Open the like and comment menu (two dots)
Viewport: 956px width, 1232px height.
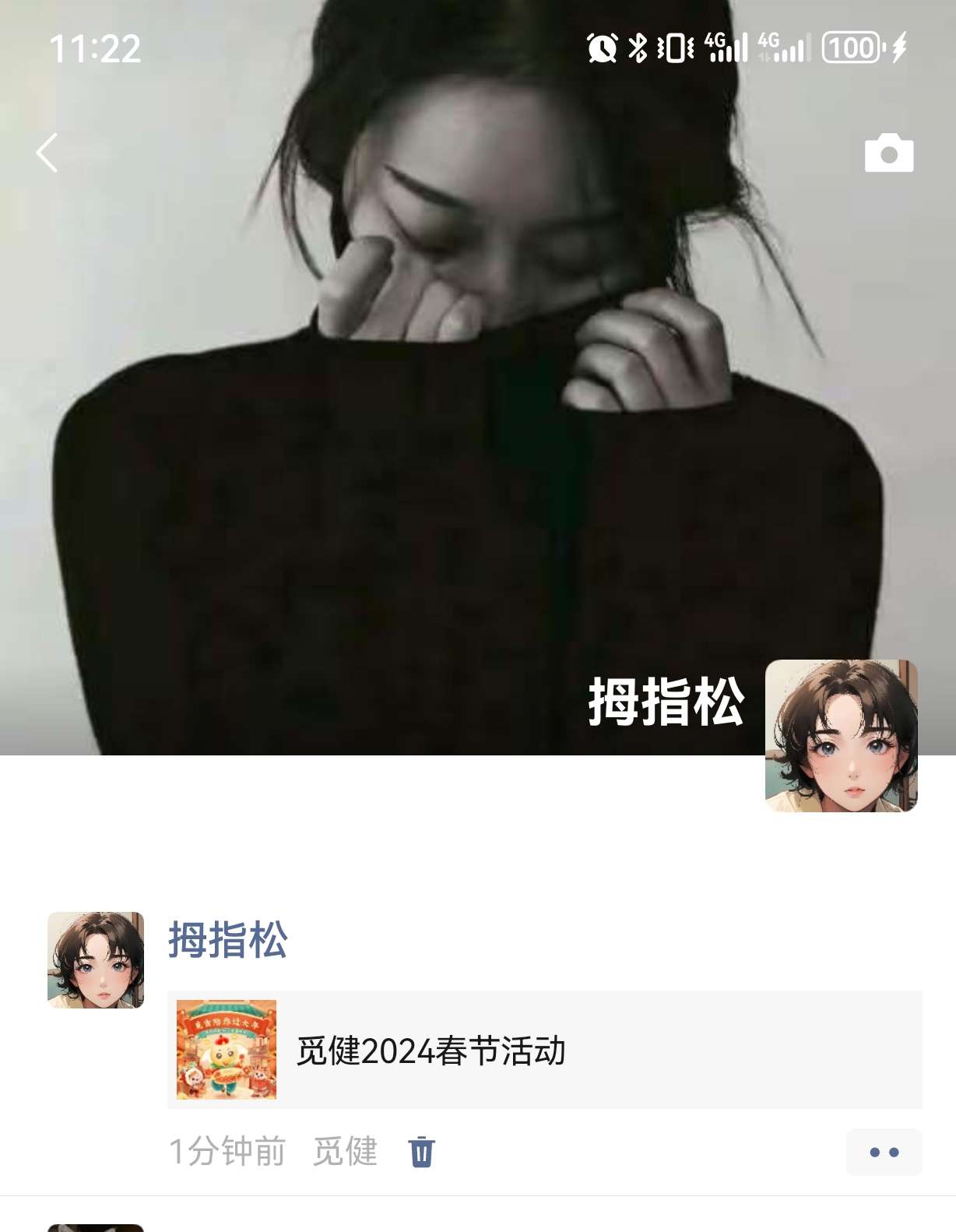coord(884,1152)
